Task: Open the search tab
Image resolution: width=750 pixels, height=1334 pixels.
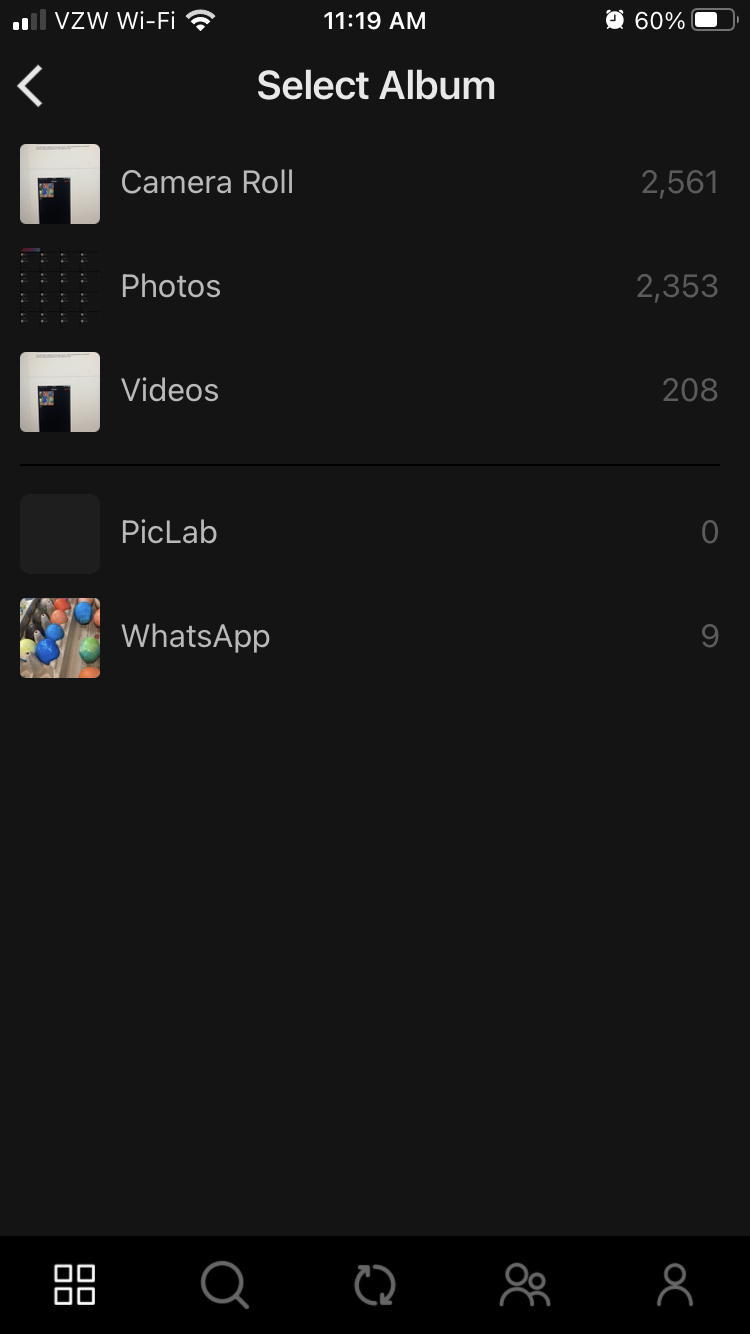Action: coord(225,1284)
